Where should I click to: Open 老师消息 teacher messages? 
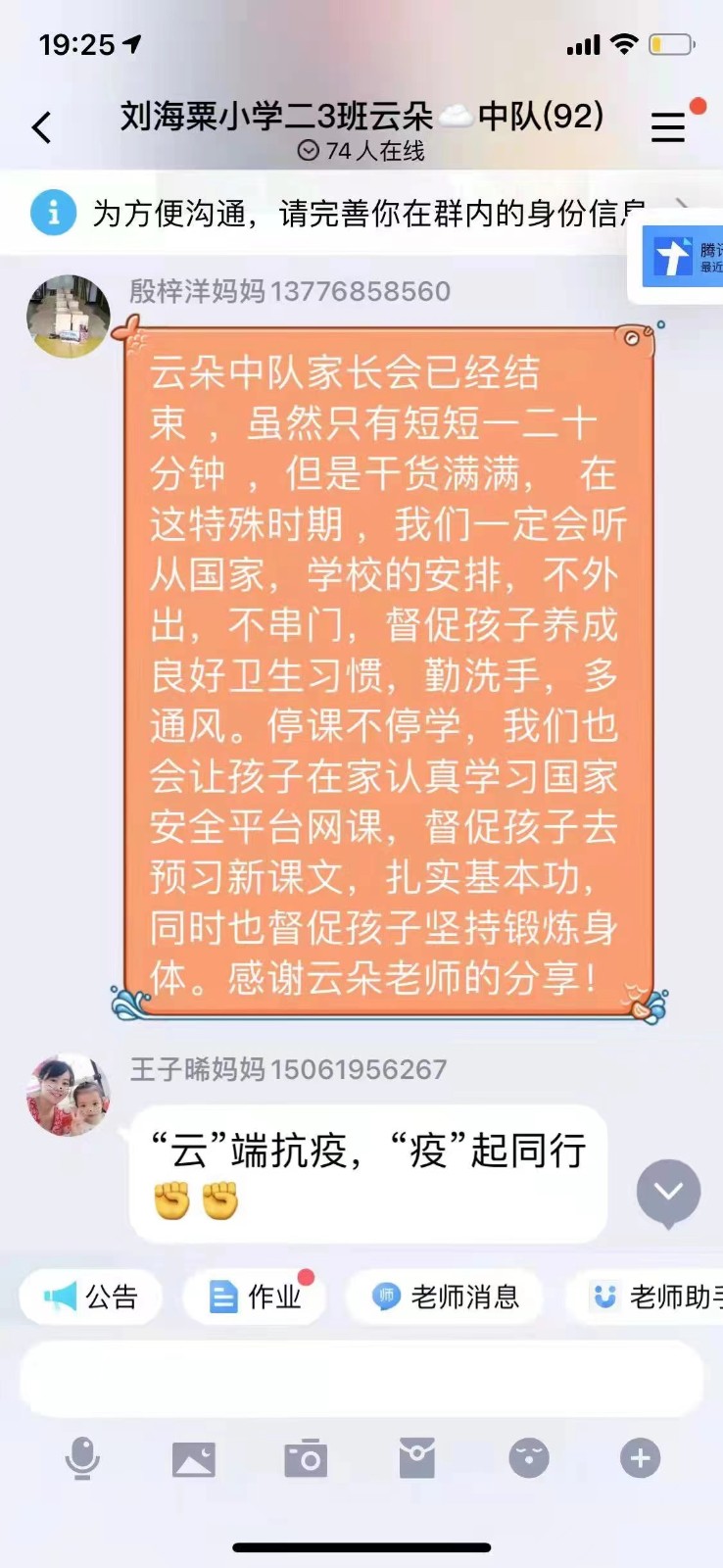[x=446, y=1298]
